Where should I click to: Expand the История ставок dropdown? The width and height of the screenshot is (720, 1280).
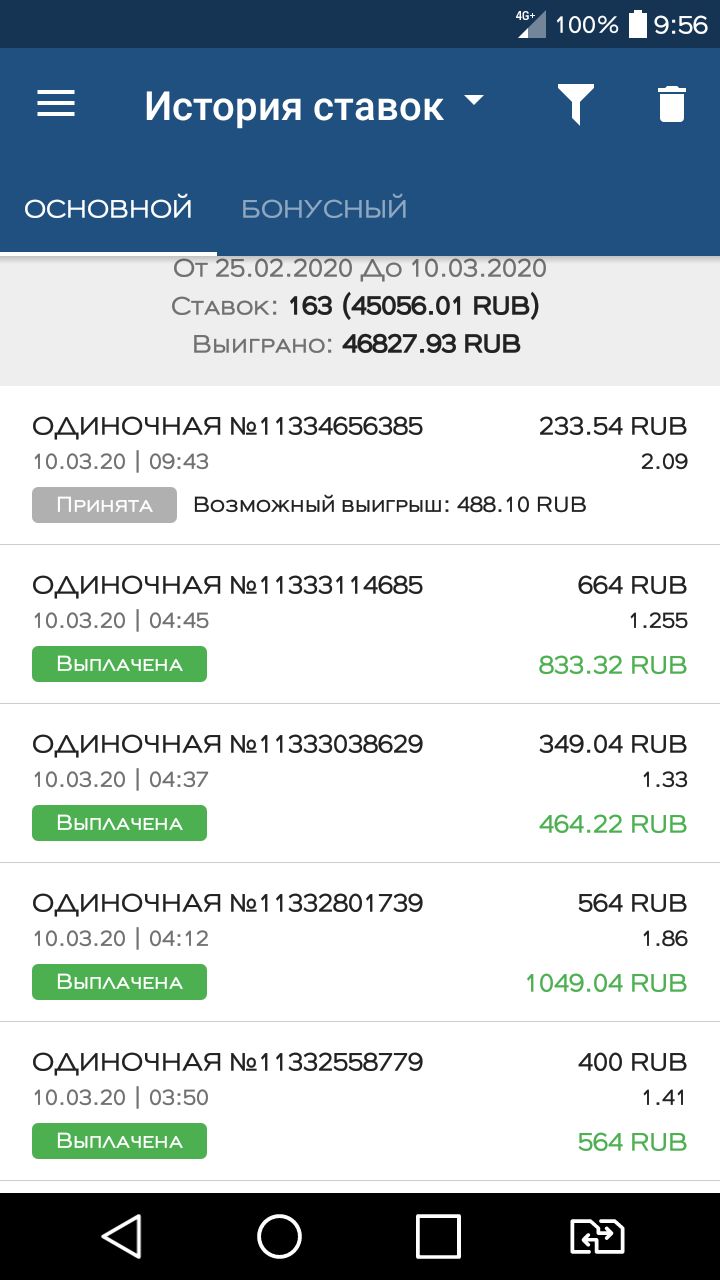[314, 106]
